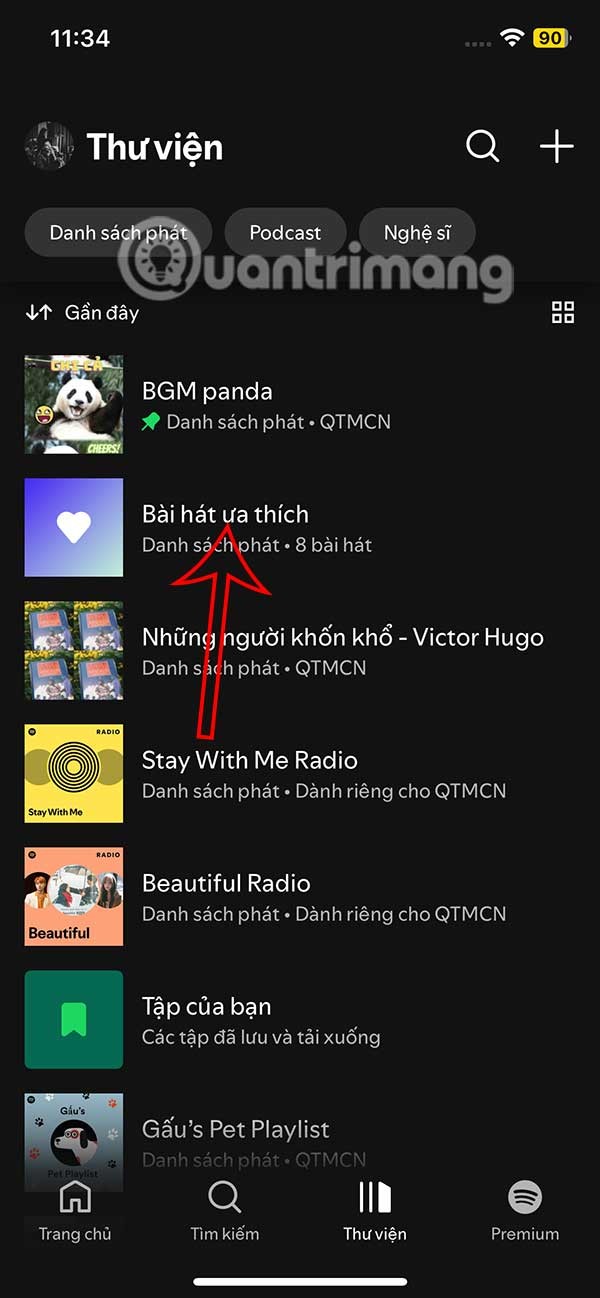The image size is (600, 1298).
Task: Tap the plus icon to create
Action: click(x=556, y=147)
